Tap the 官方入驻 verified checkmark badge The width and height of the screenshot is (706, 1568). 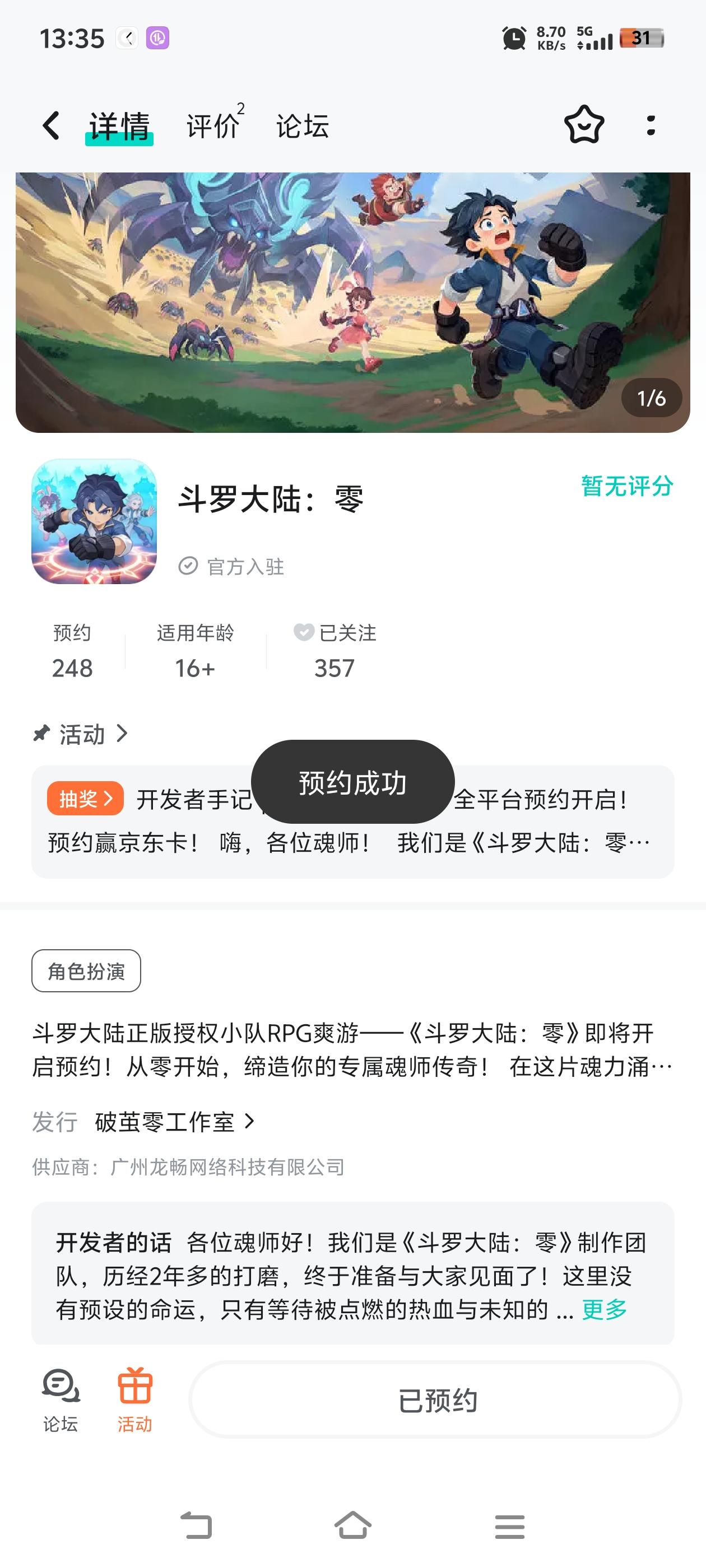point(189,565)
